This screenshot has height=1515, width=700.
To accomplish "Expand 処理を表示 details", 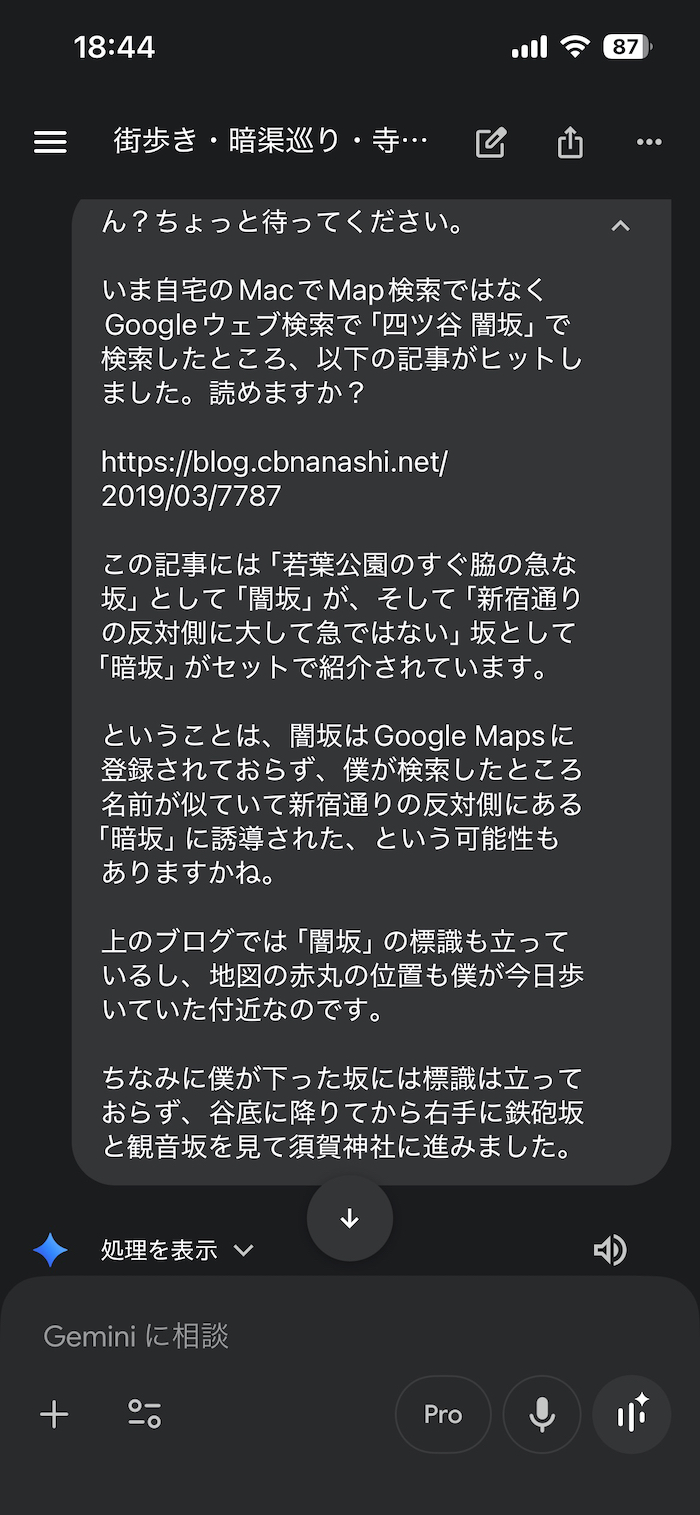I will coord(177,1250).
